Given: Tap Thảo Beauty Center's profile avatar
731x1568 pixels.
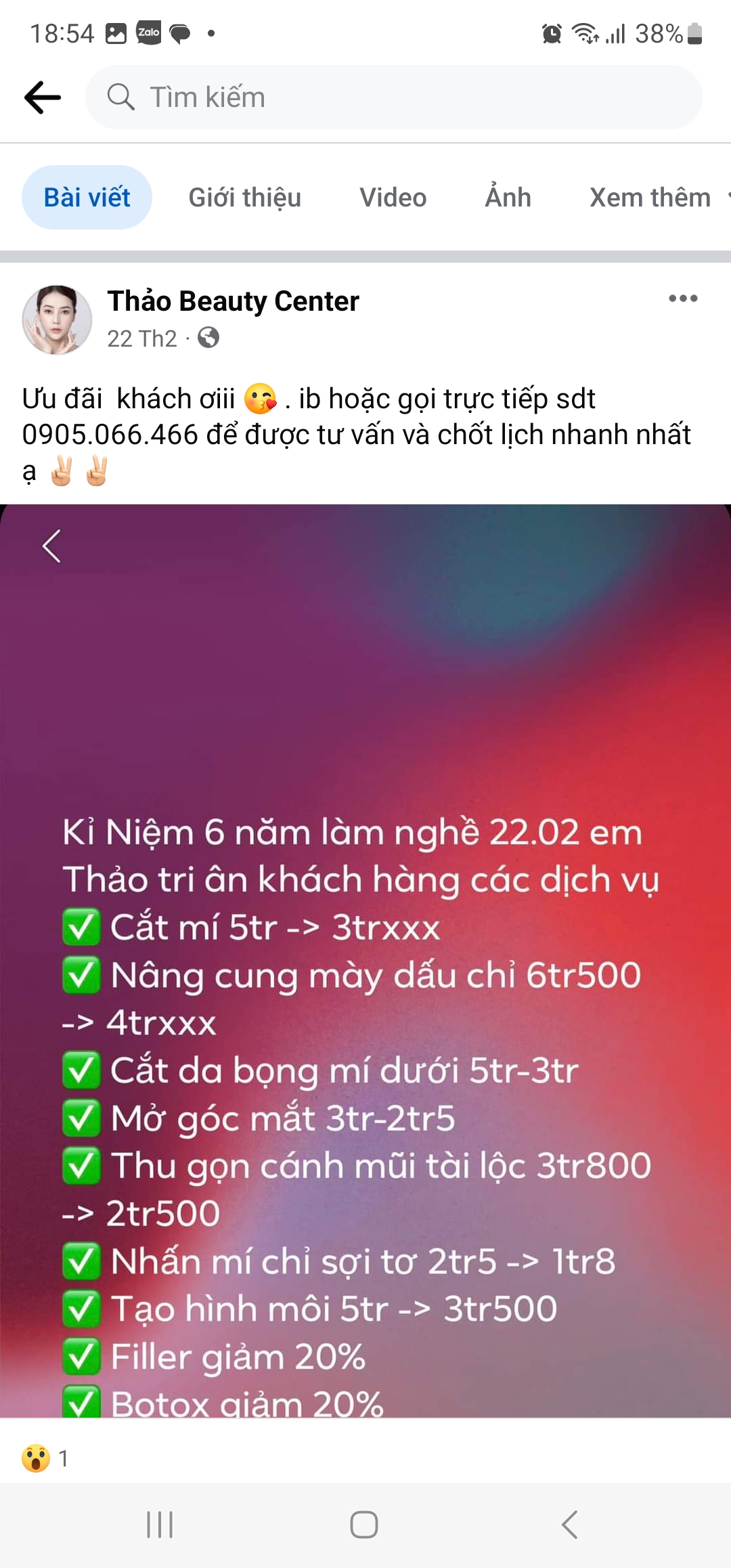Looking at the screenshot, I should (57, 320).
